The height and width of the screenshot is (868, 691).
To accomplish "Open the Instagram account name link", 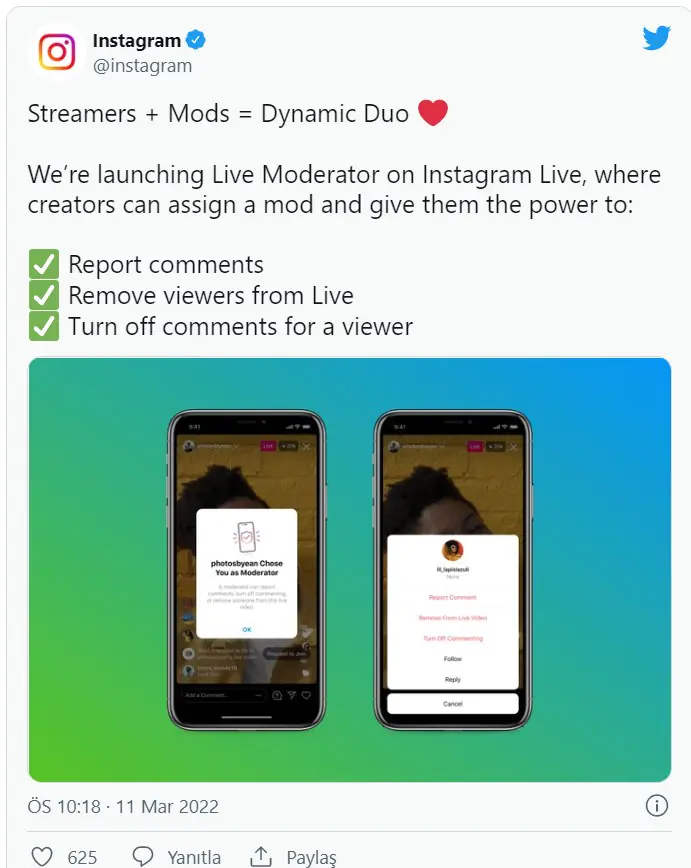I will coord(136,41).
